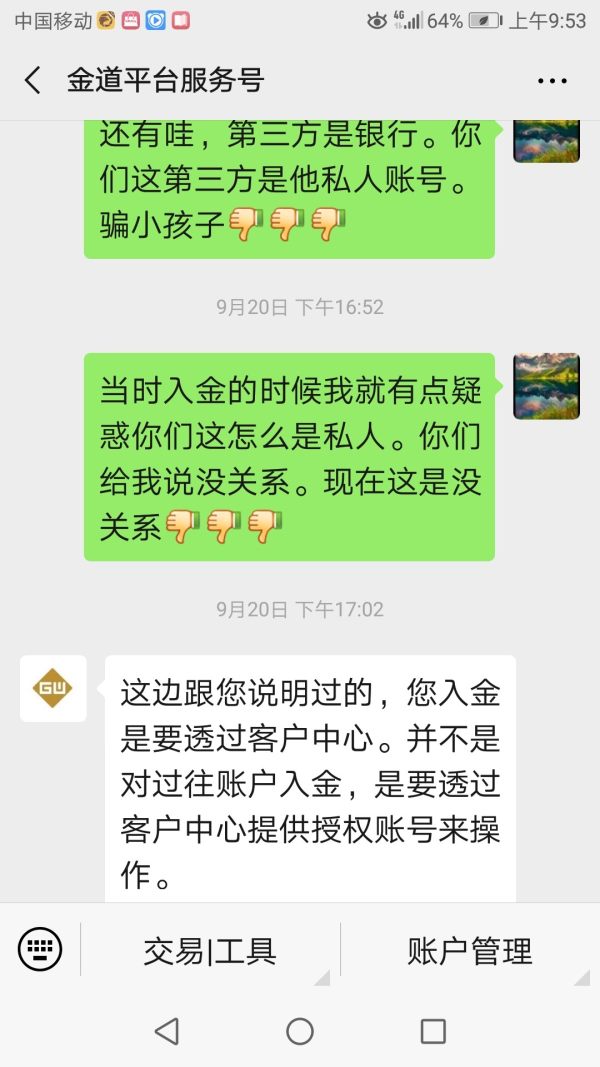Go back from 金道平台服务号 chat
The width and height of the screenshot is (600, 1067).
coord(33,81)
